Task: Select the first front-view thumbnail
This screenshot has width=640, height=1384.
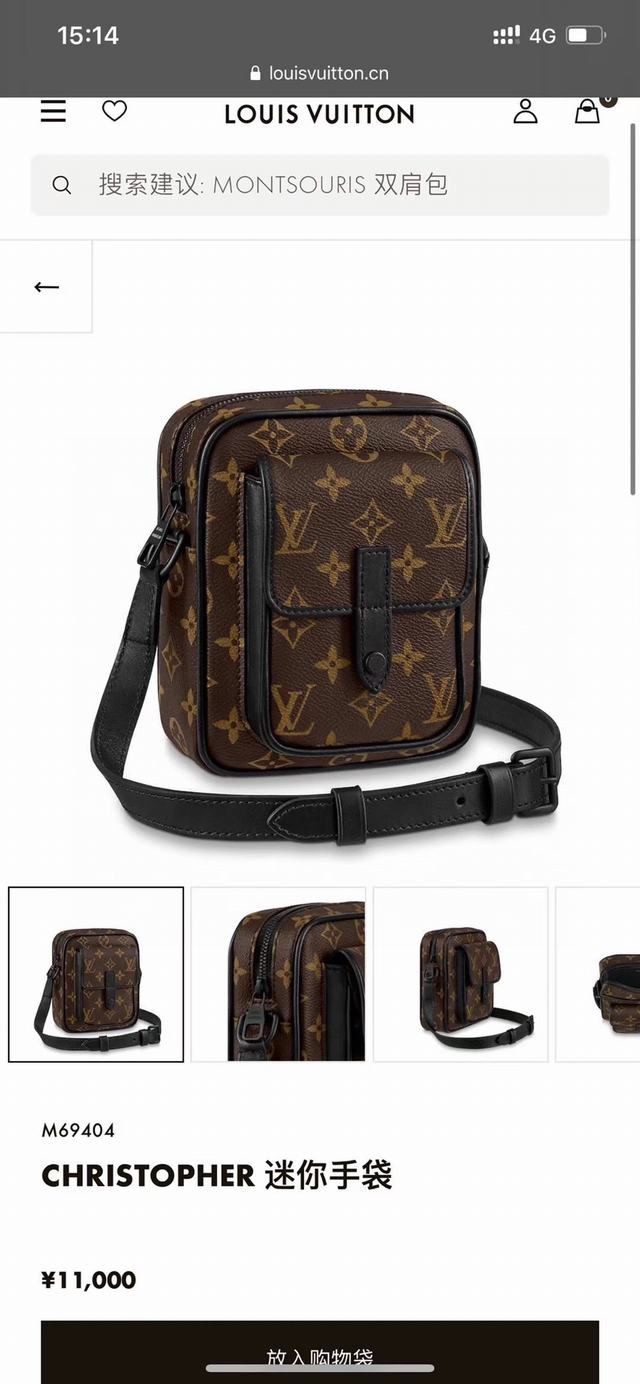Action: pyautogui.click(x=96, y=974)
